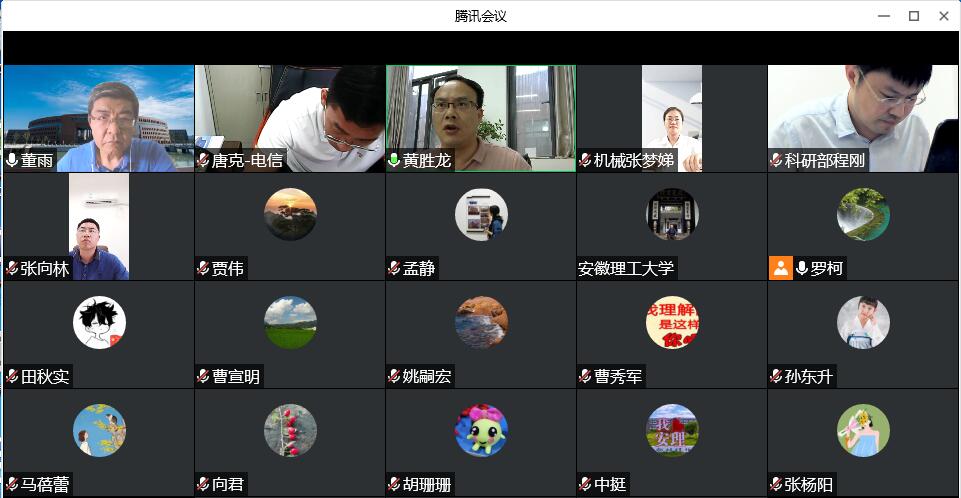Select 田秋实's participant tile
Image resolution: width=961 pixels, height=498 pixels.
[x=98, y=334]
